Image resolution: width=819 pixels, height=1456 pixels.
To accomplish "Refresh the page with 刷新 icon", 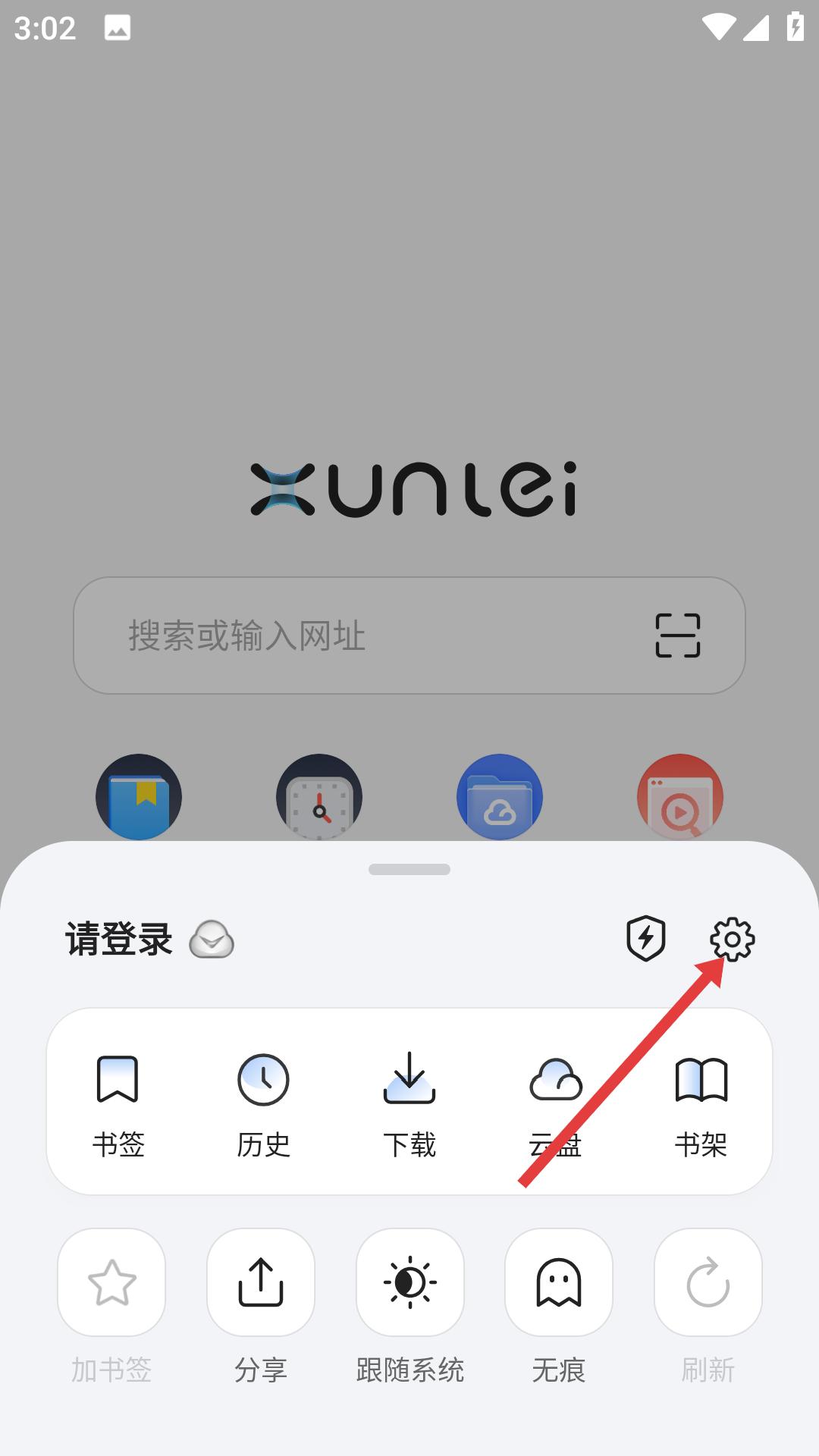I will (708, 1282).
